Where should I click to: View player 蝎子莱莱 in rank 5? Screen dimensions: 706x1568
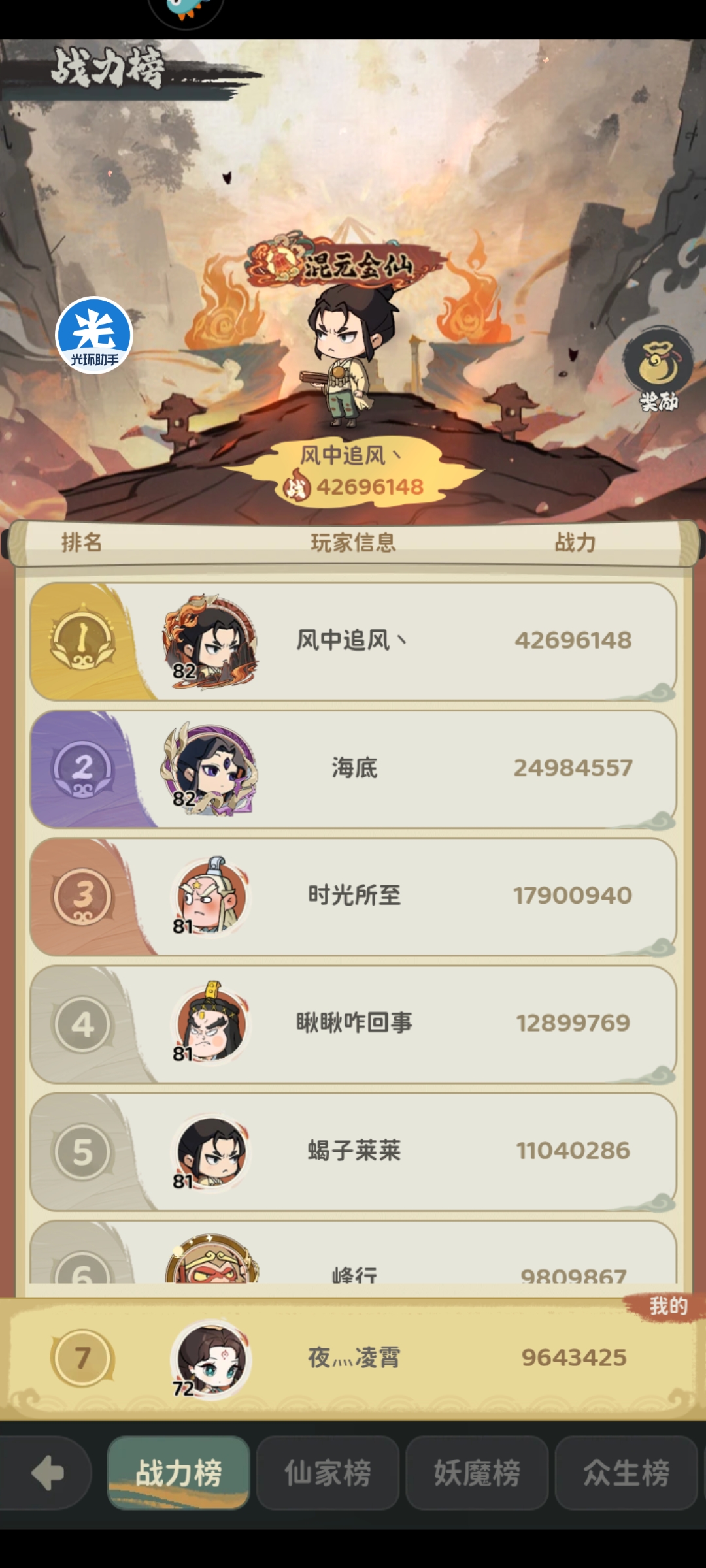click(353, 1151)
